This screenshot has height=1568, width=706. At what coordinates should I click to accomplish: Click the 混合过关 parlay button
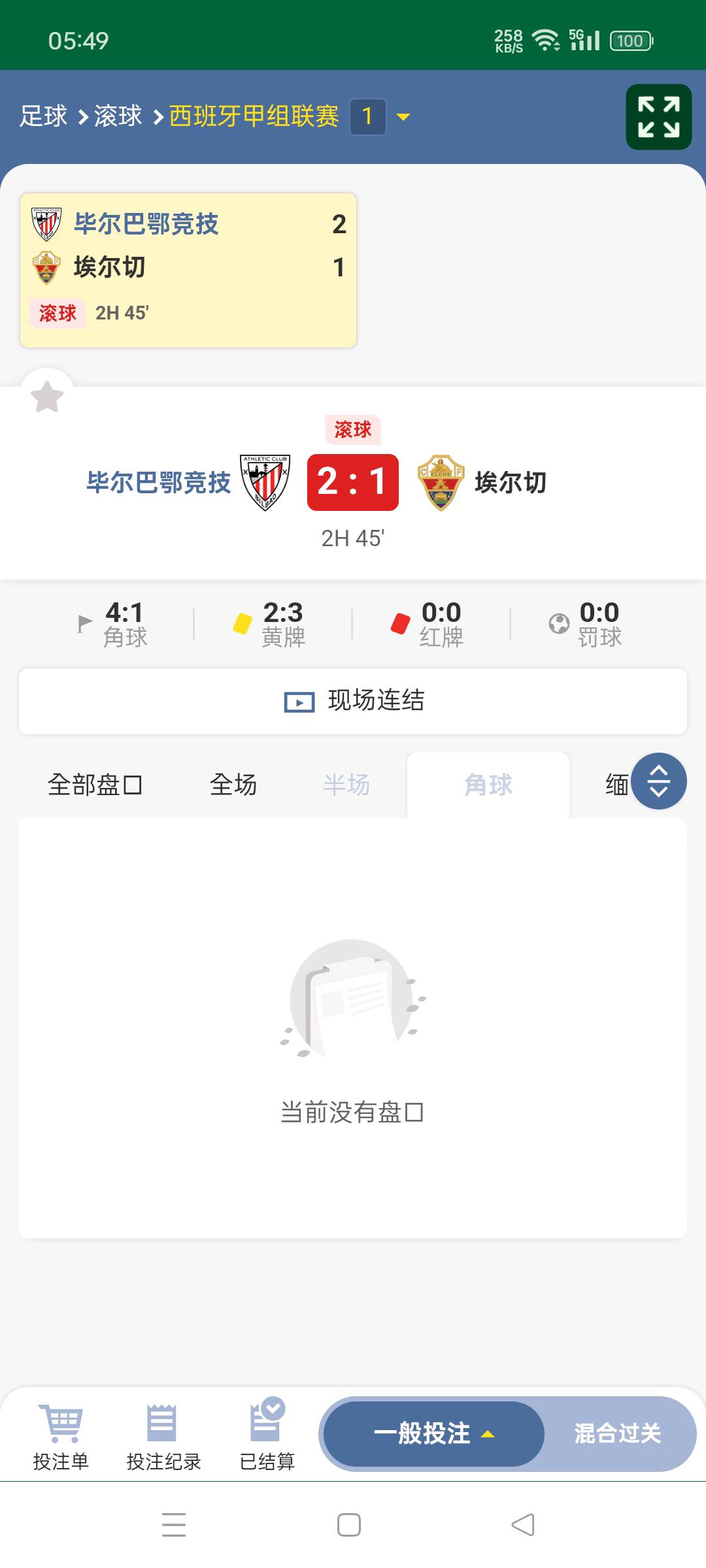617,1433
